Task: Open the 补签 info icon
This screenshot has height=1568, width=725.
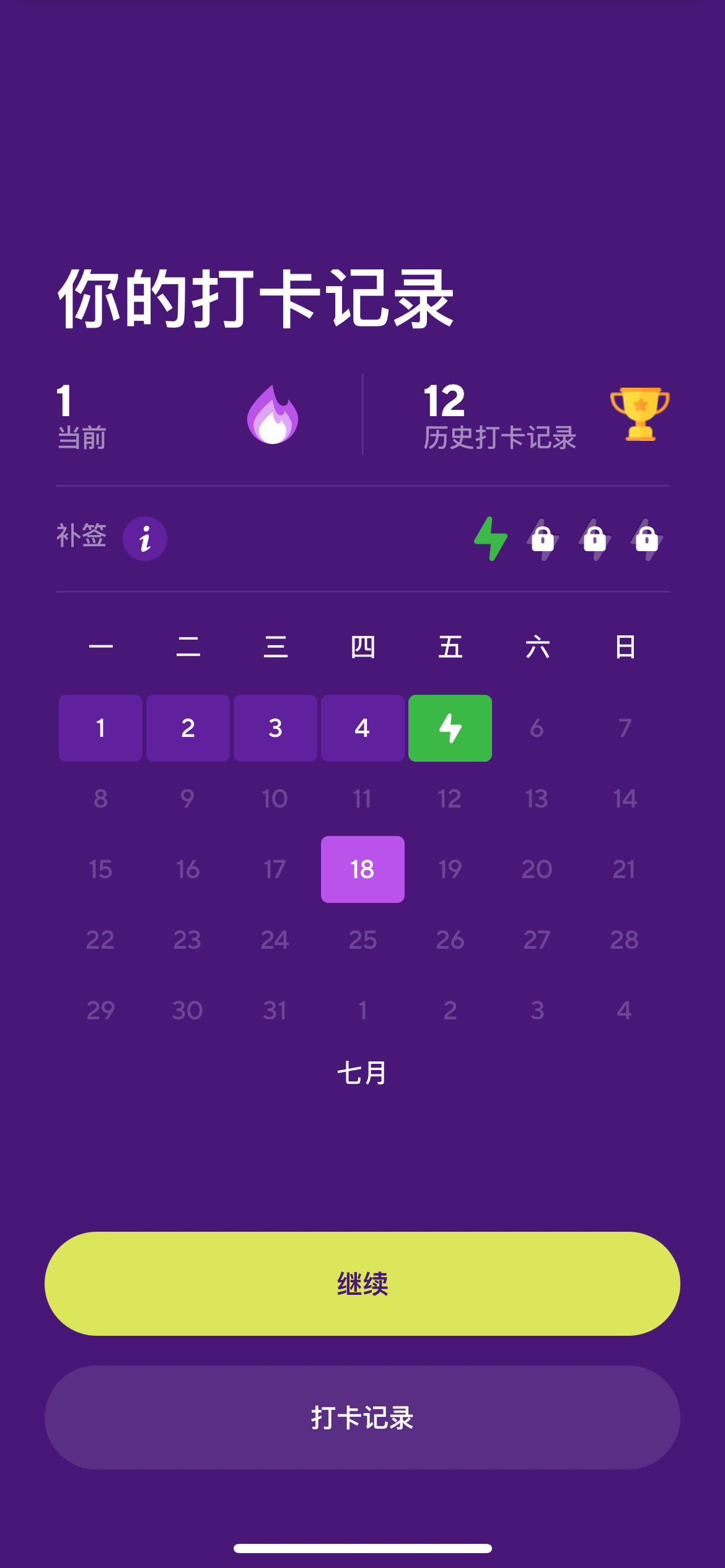Action: pyautogui.click(x=145, y=539)
